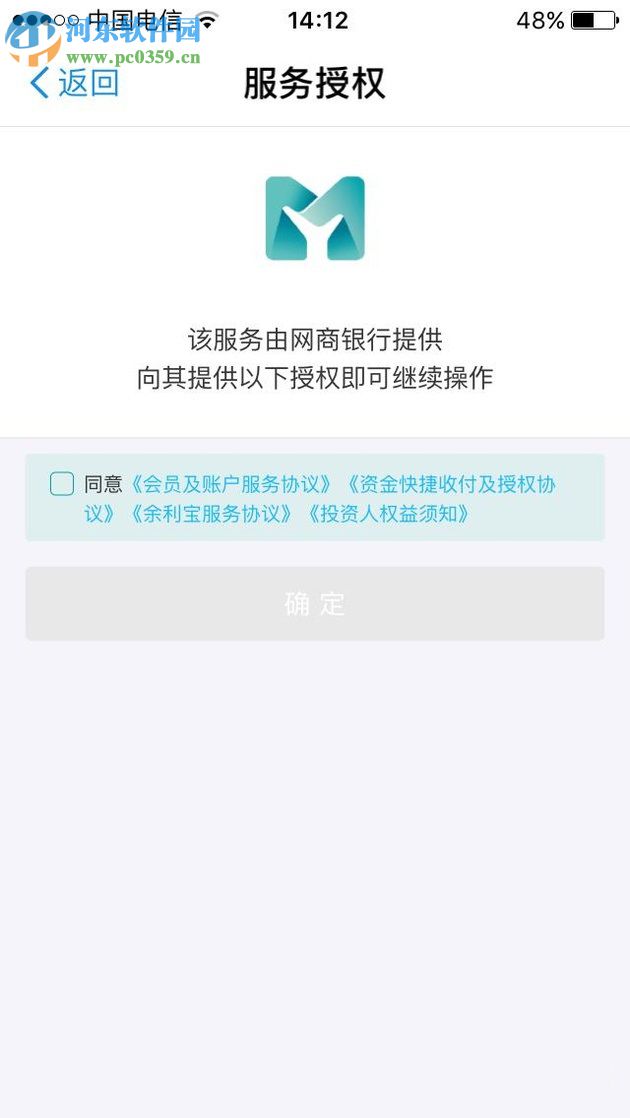Read the 《投资人权益须知》 notice
The width and height of the screenshot is (630, 1118).
(388, 514)
